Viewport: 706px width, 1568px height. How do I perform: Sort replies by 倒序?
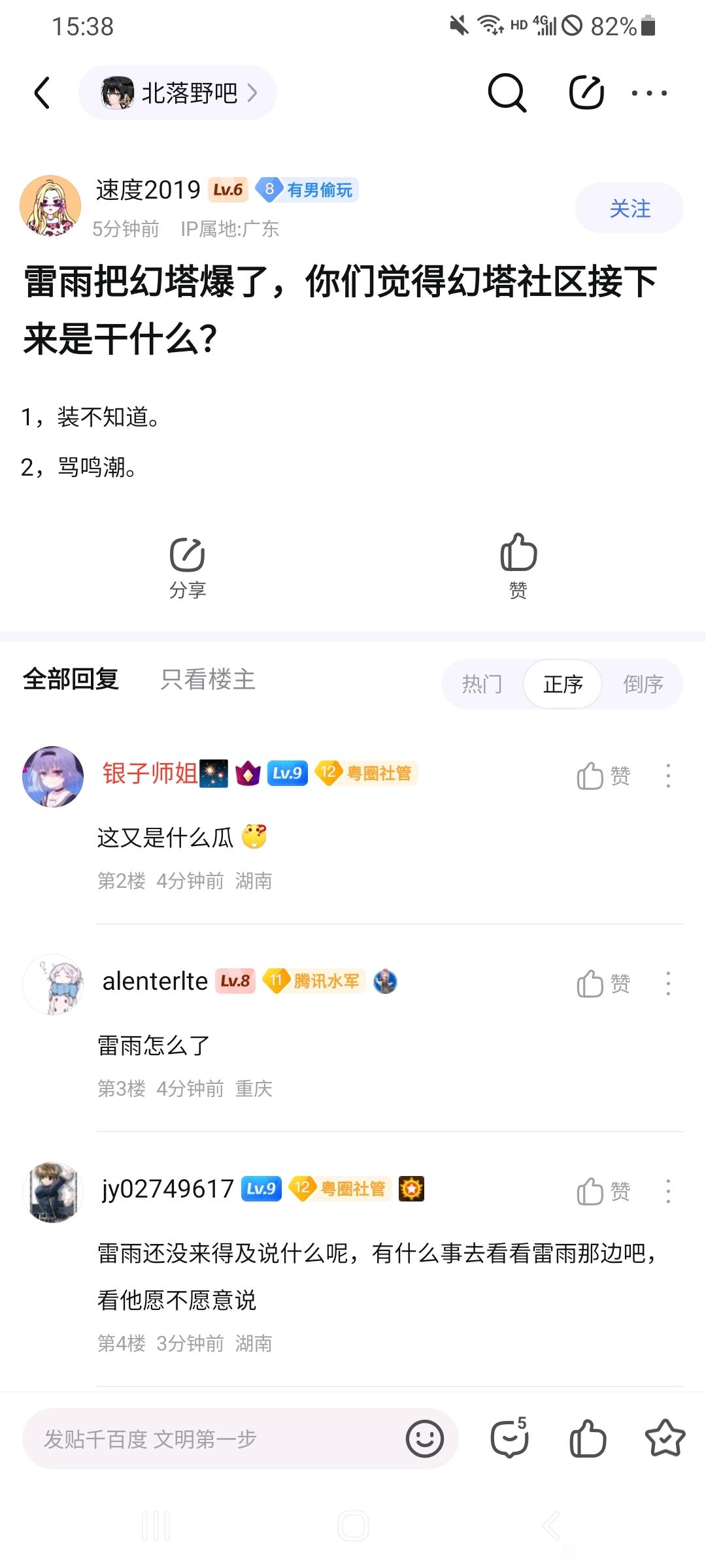[x=643, y=684]
